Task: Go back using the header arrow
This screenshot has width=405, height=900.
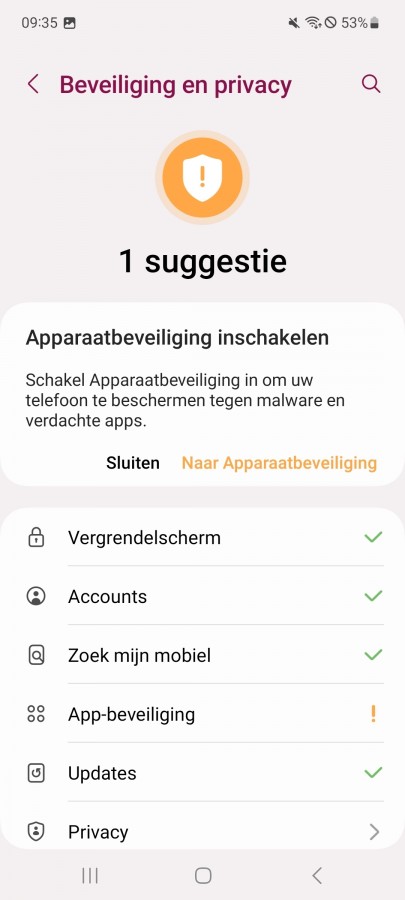Action: point(33,84)
